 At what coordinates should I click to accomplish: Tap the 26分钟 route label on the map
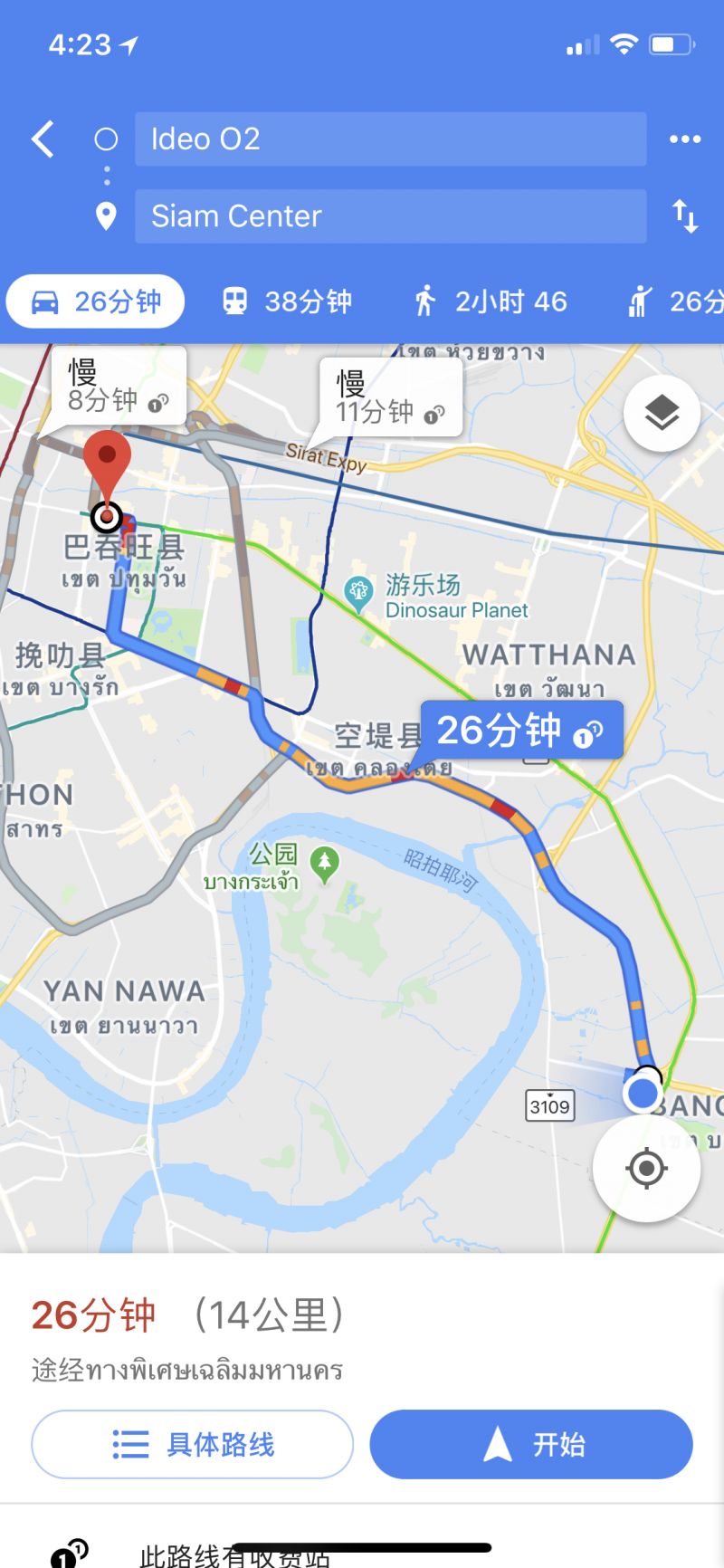pyautogui.click(x=521, y=730)
